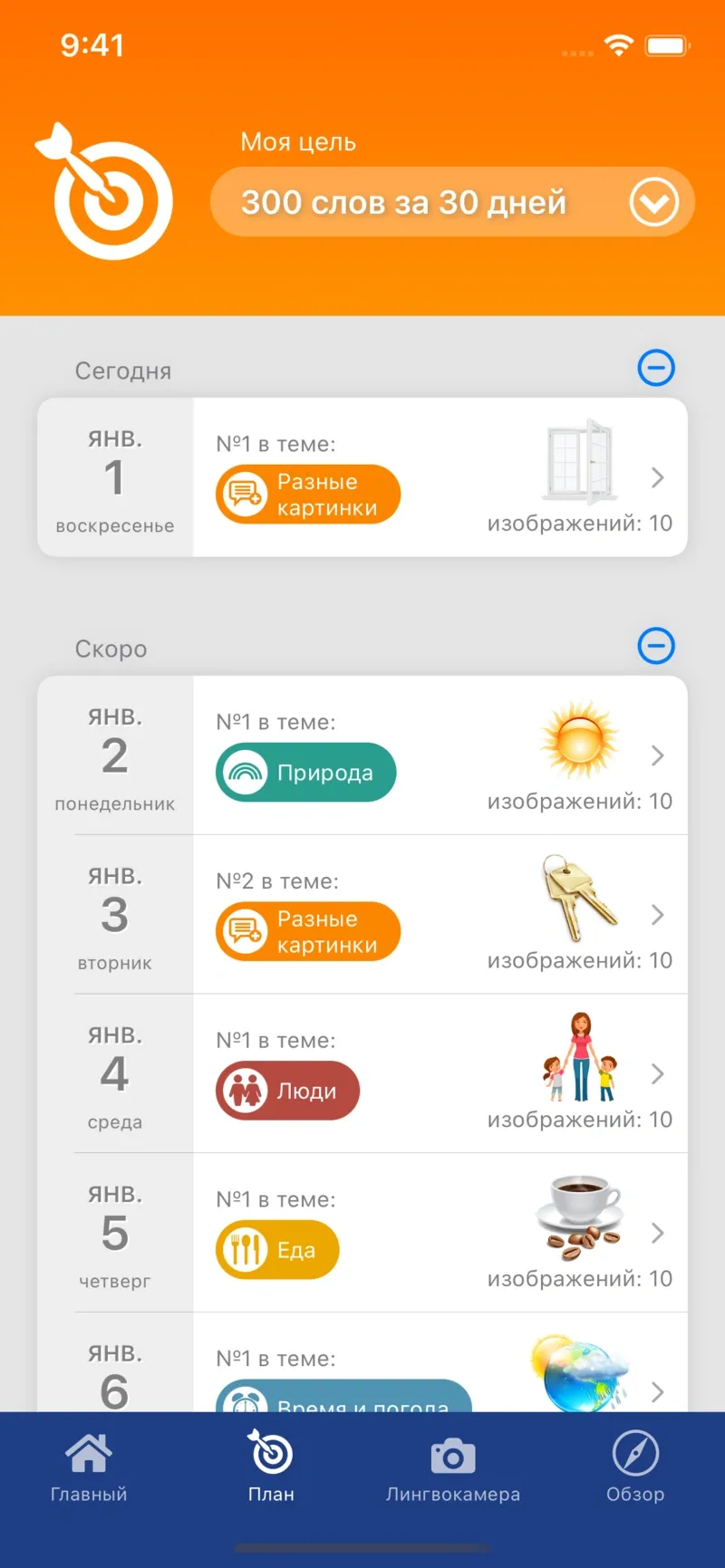This screenshot has width=725, height=1568.
Task: Select the "План" tab
Action: 271,1466
